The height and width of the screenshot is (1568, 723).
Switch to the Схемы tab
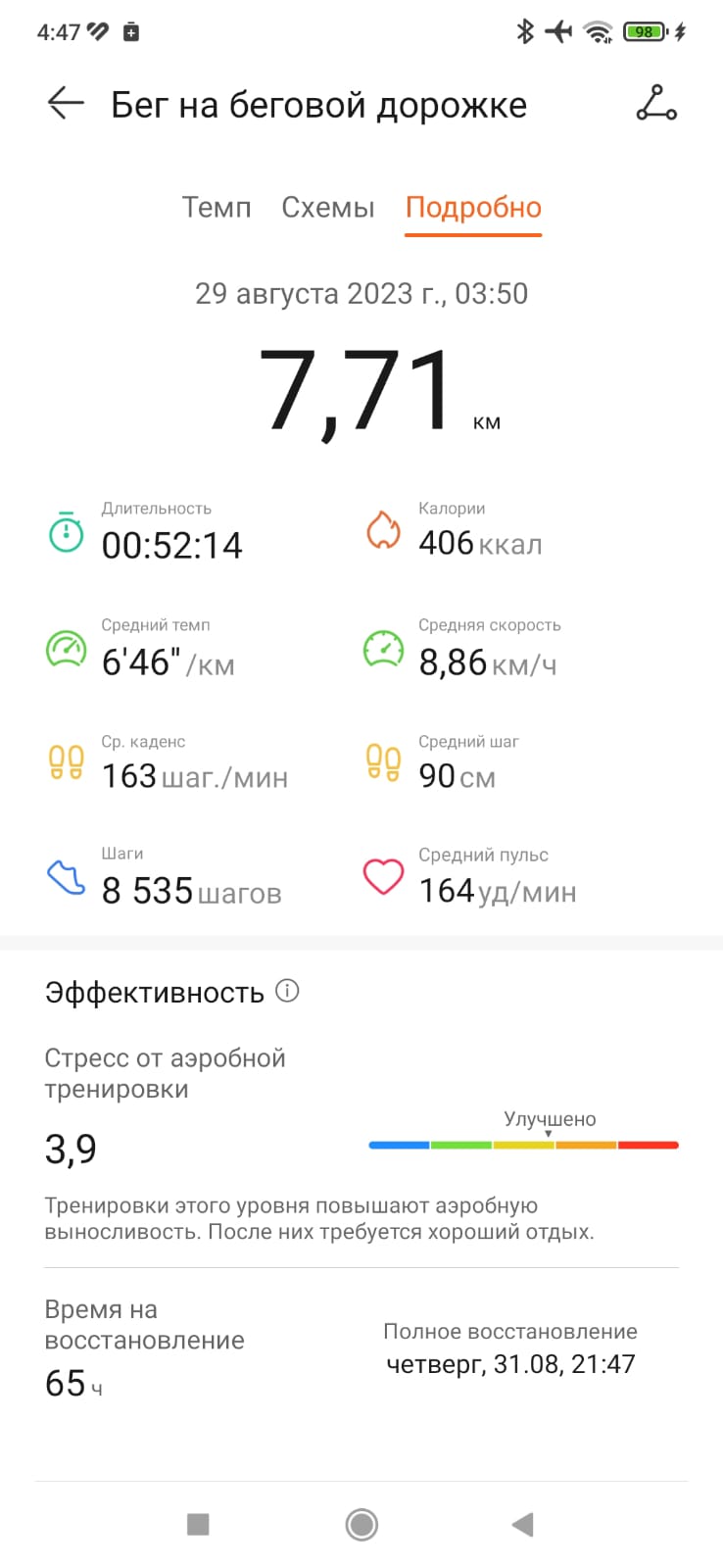[328, 208]
